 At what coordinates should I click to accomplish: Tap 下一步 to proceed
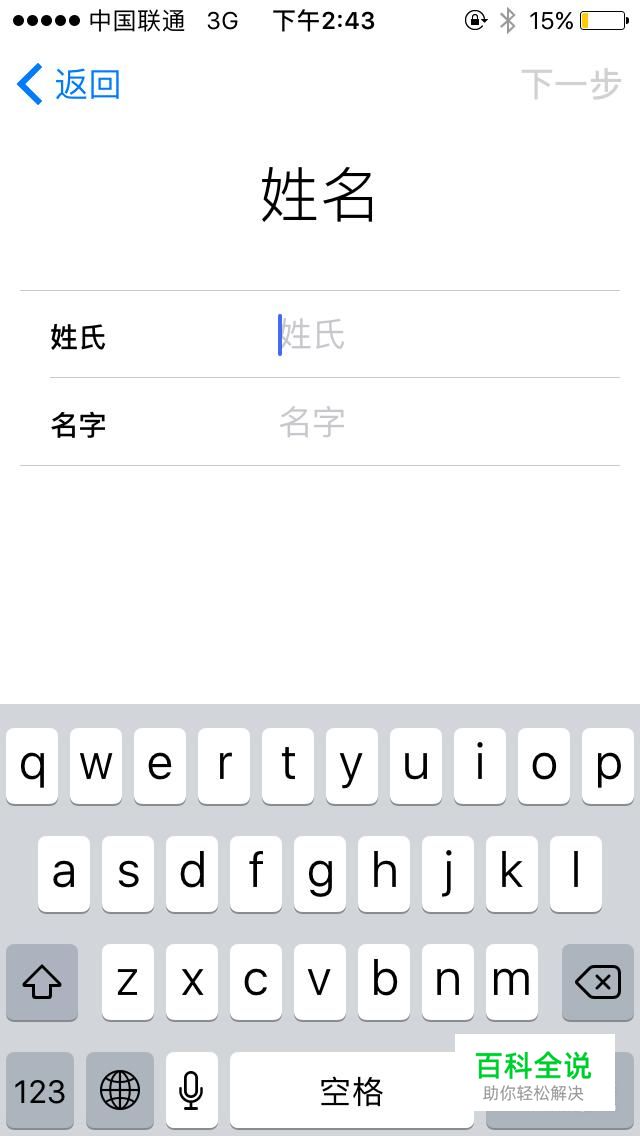[x=570, y=85]
